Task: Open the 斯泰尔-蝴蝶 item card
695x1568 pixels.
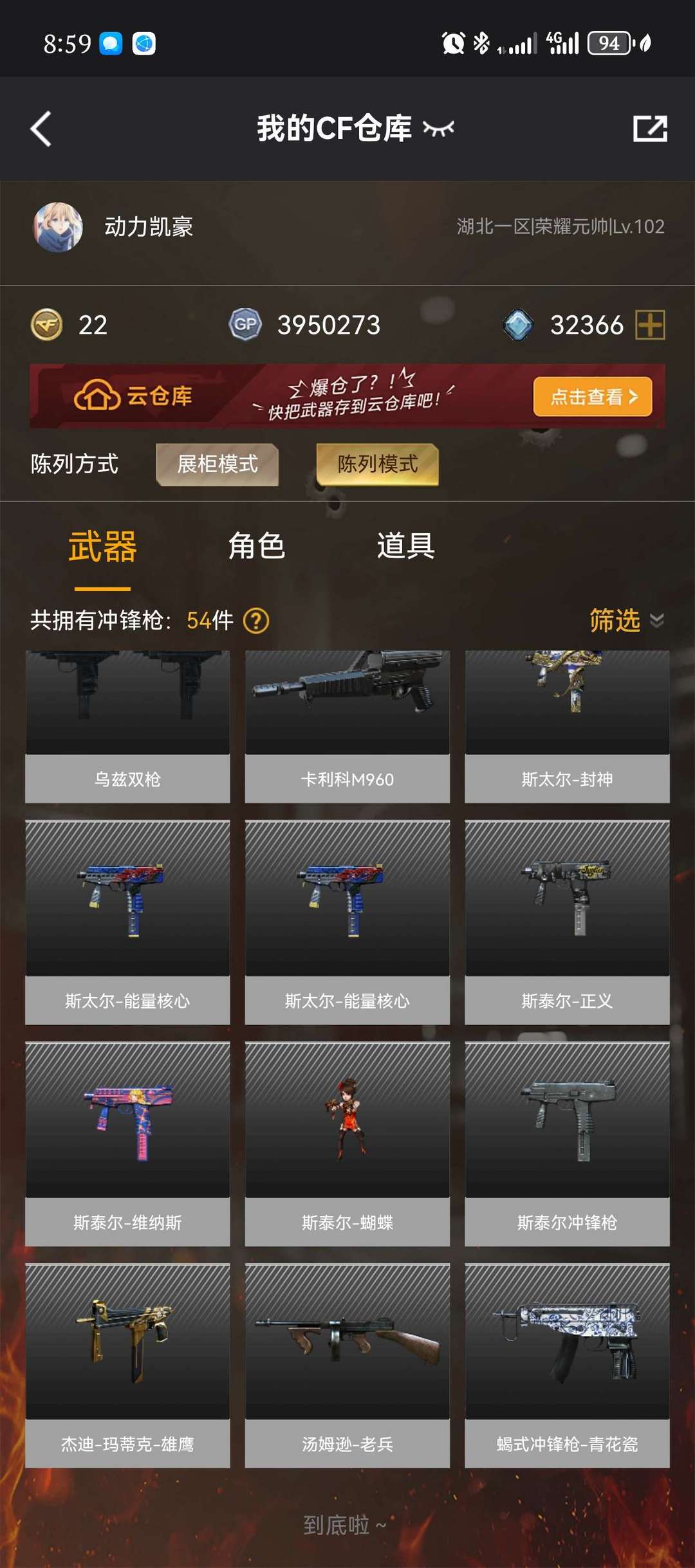Action: tap(347, 1144)
